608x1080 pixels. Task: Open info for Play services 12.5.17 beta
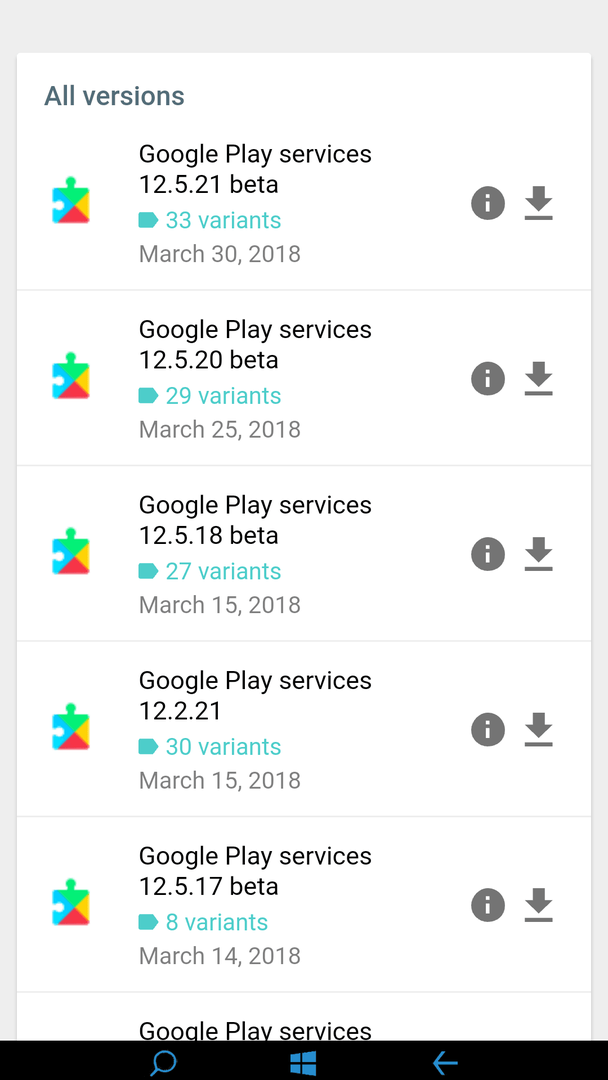[x=488, y=905]
